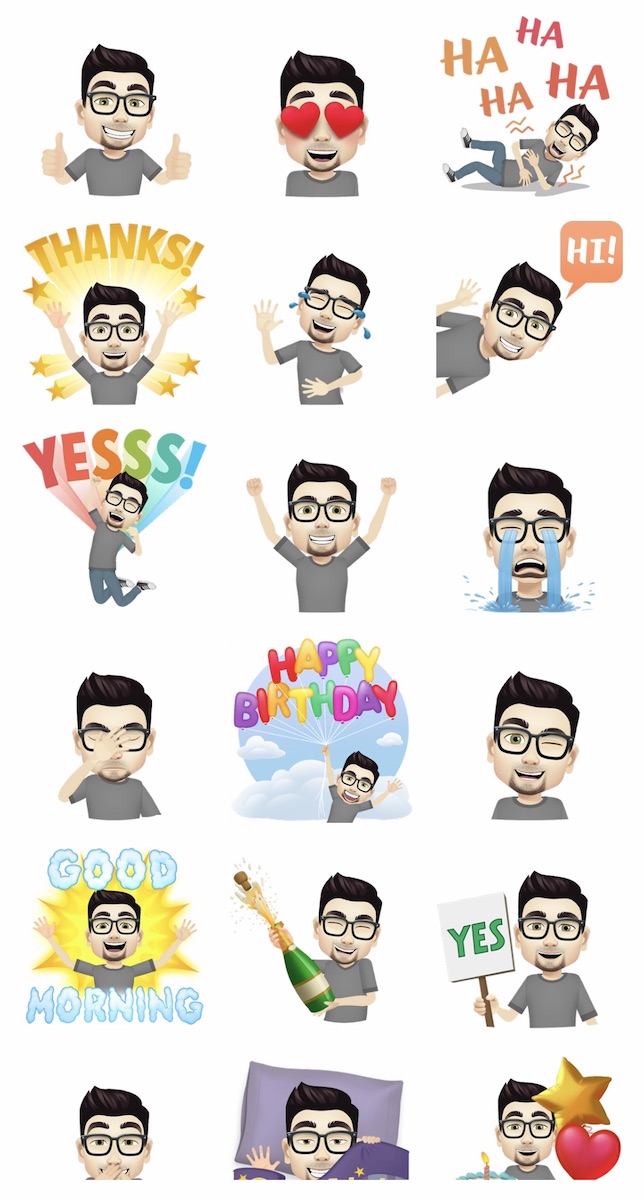The height and width of the screenshot is (1200, 644).
Task: Choose the star and heart balloons sticker
Action: [540, 1125]
